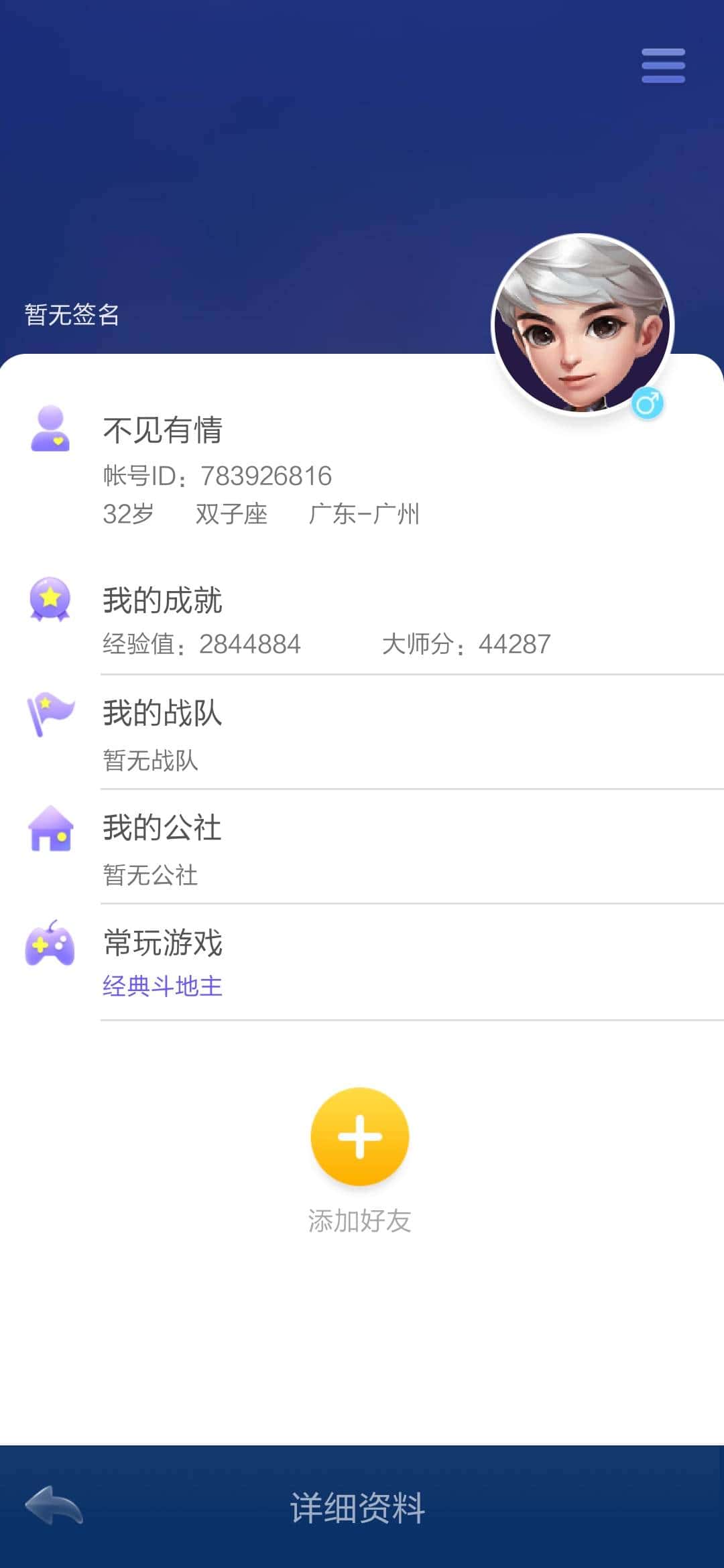Open the 经典斗地主 game link

tap(163, 986)
